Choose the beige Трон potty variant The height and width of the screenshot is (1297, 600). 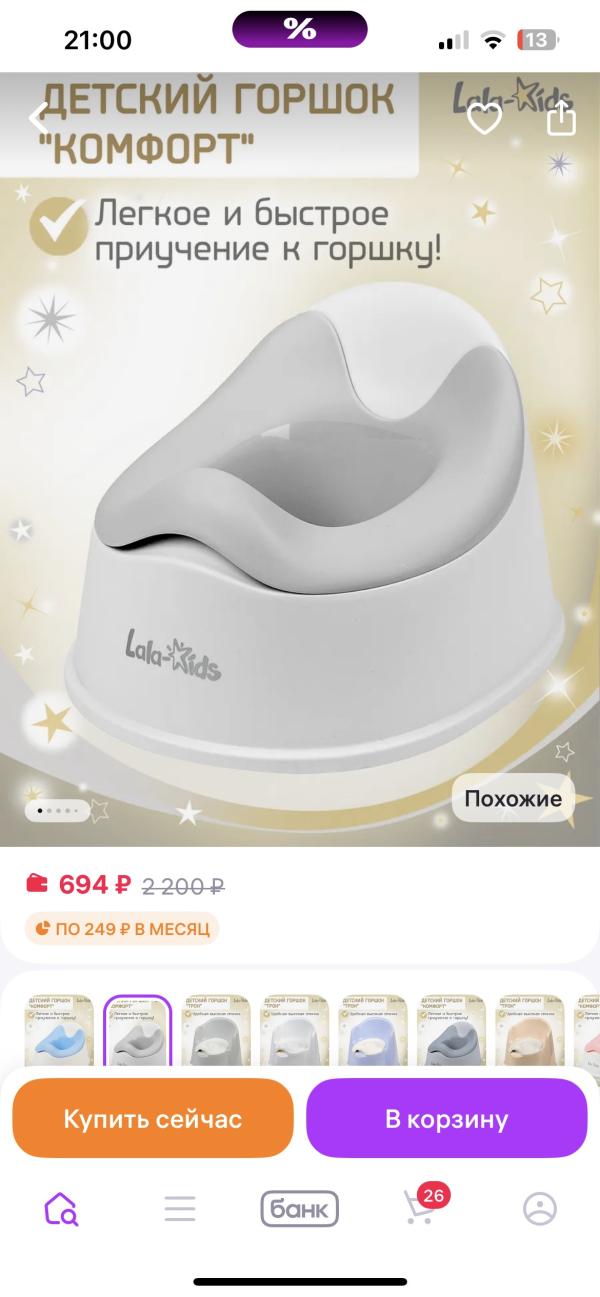point(529,1030)
